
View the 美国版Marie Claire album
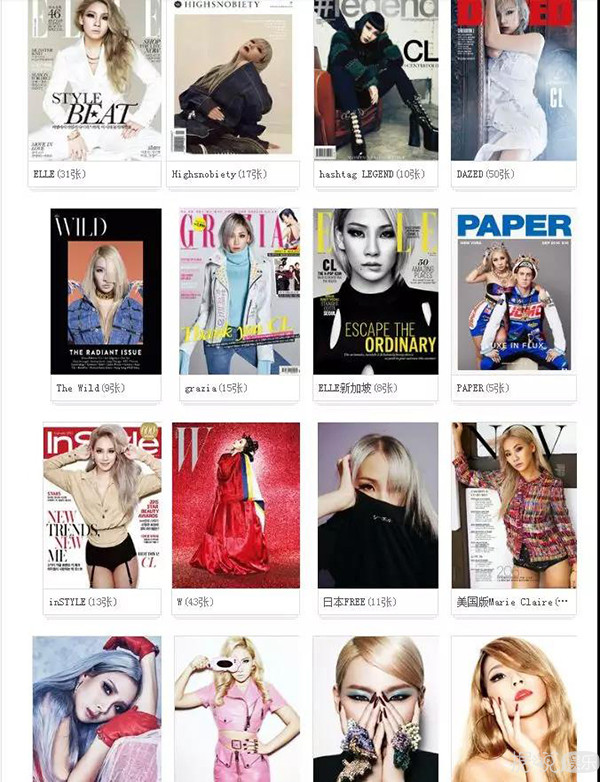click(x=513, y=505)
